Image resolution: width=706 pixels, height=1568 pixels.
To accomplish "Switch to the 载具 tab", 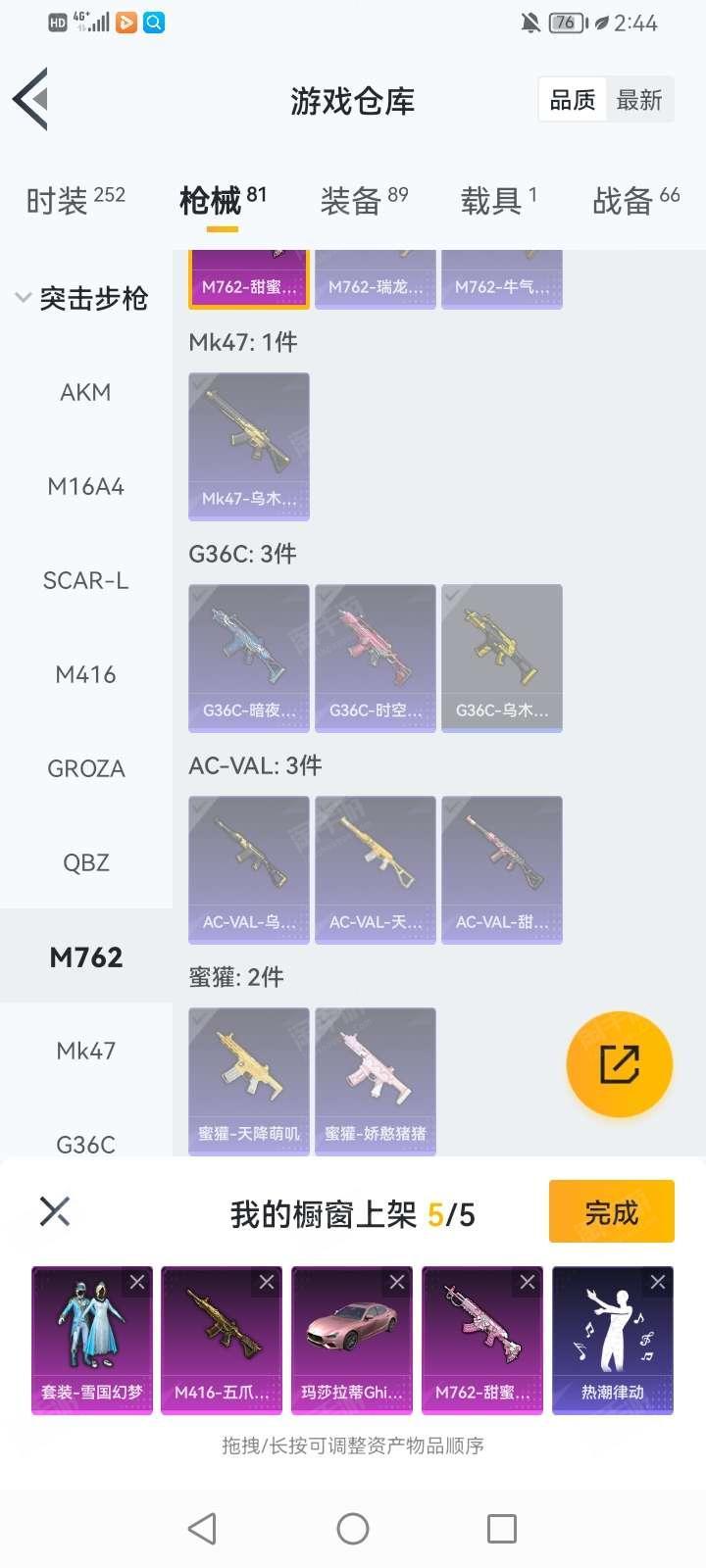I will pyautogui.click(x=499, y=200).
